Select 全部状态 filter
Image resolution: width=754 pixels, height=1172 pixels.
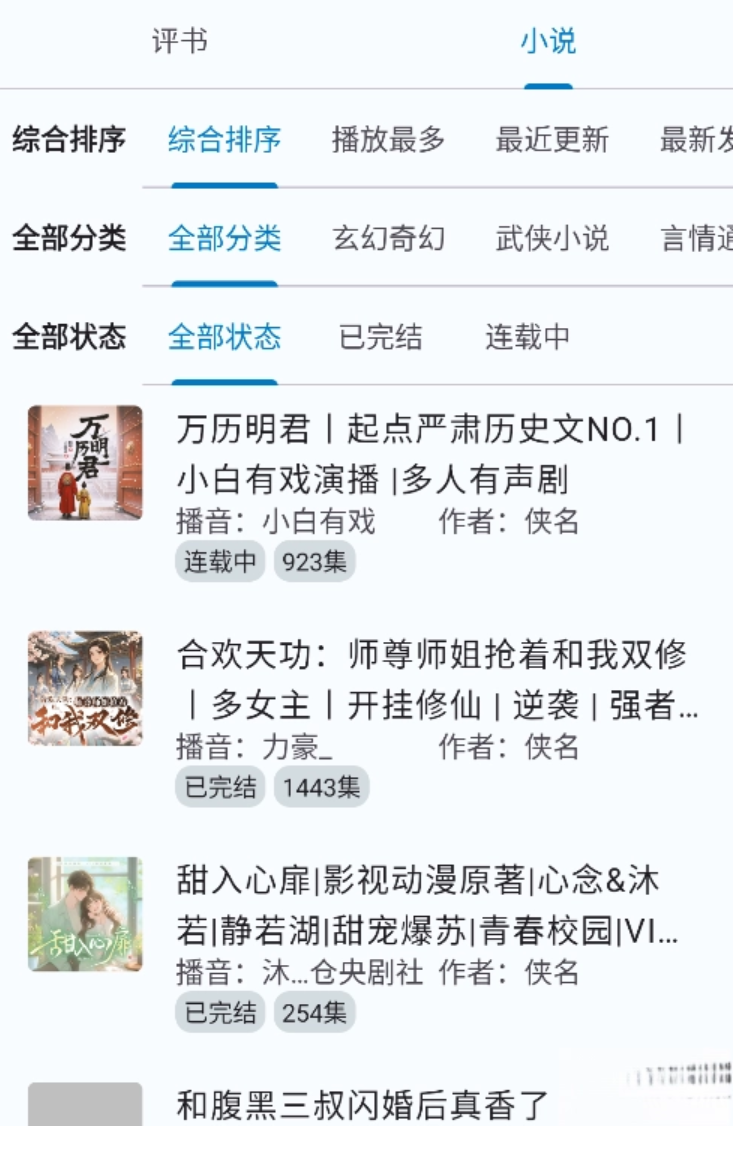tap(224, 337)
